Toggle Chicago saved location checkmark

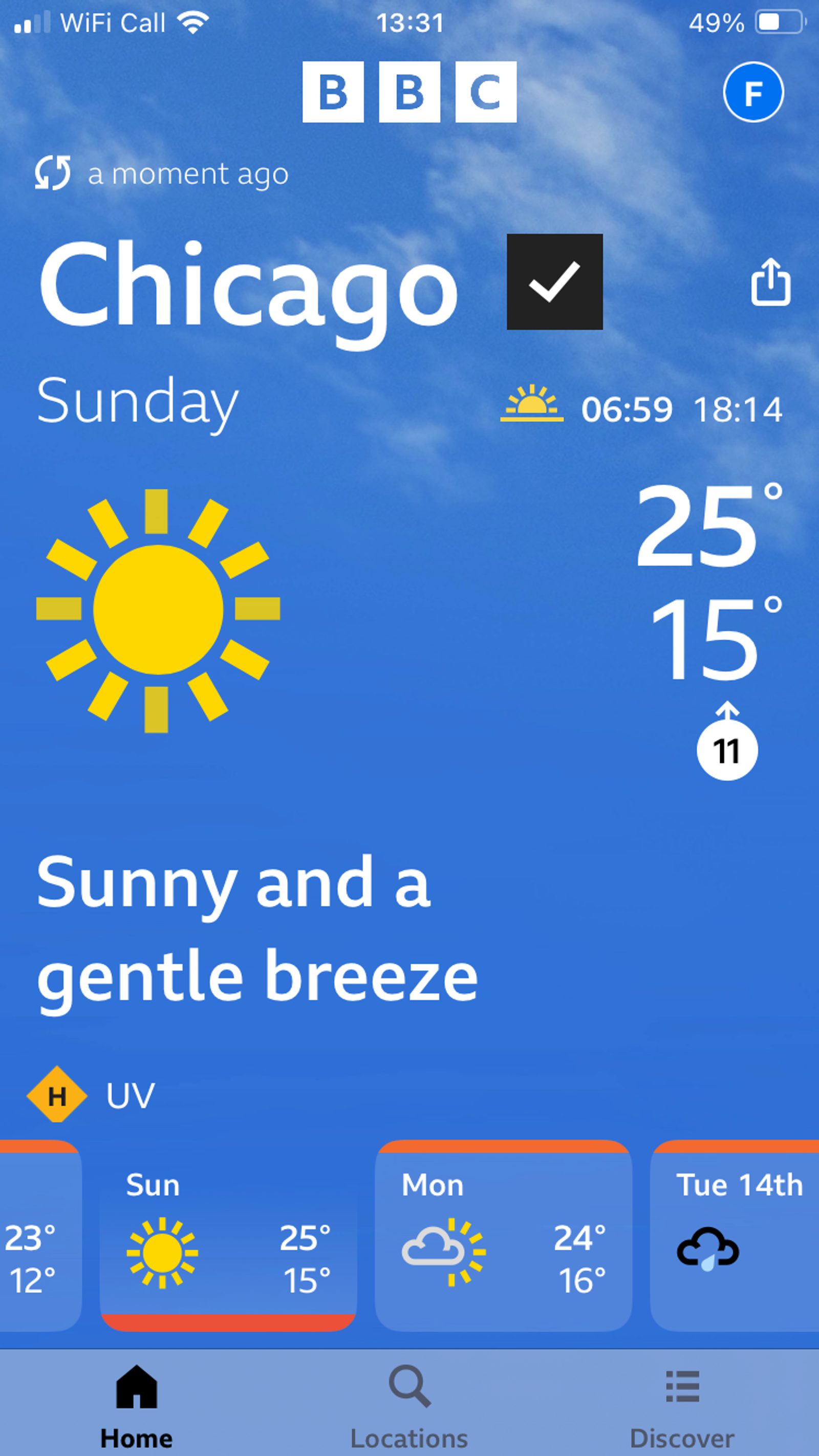point(554,281)
